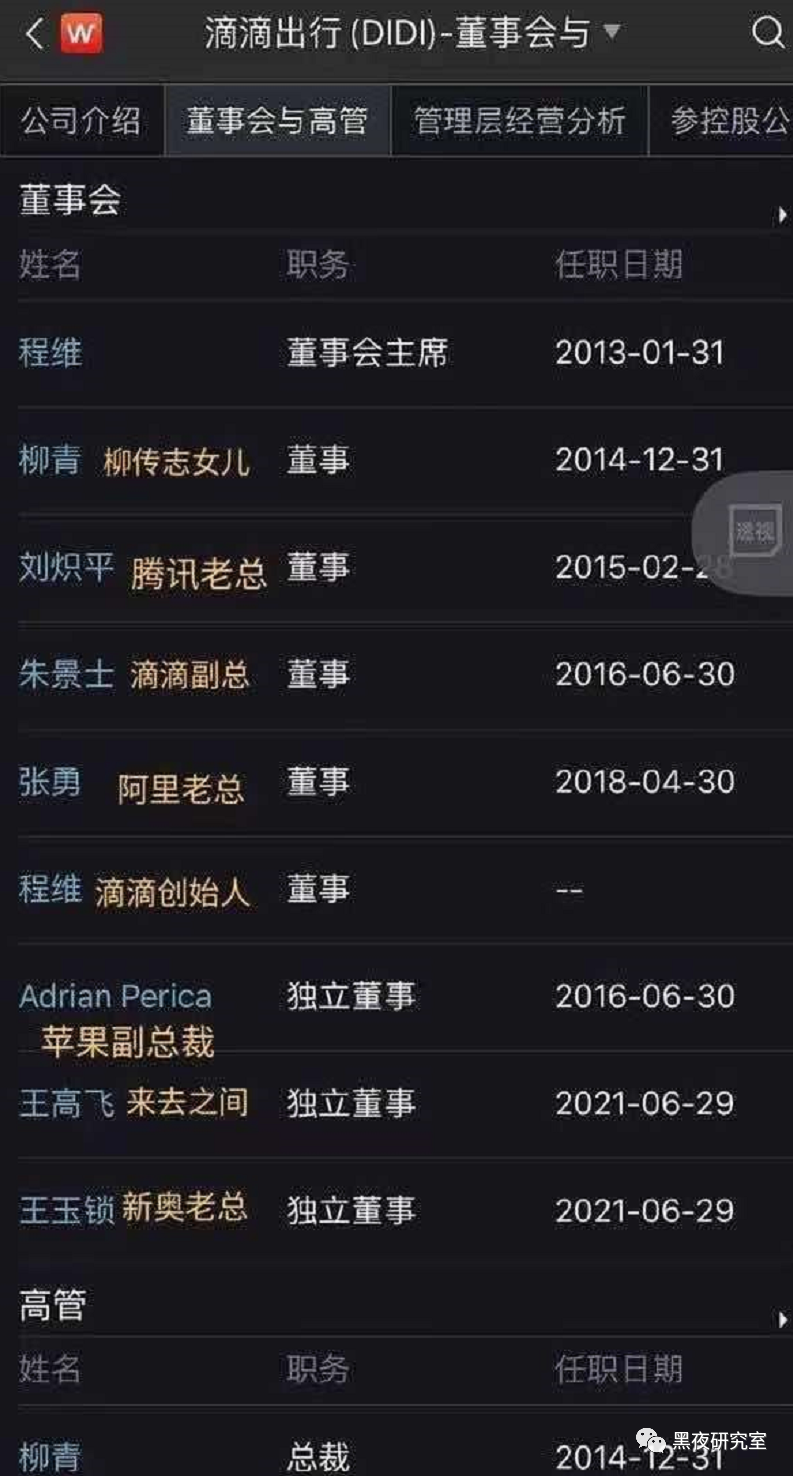Go back using the top-left arrow
This screenshot has width=793, height=1476.
(x=33, y=34)
